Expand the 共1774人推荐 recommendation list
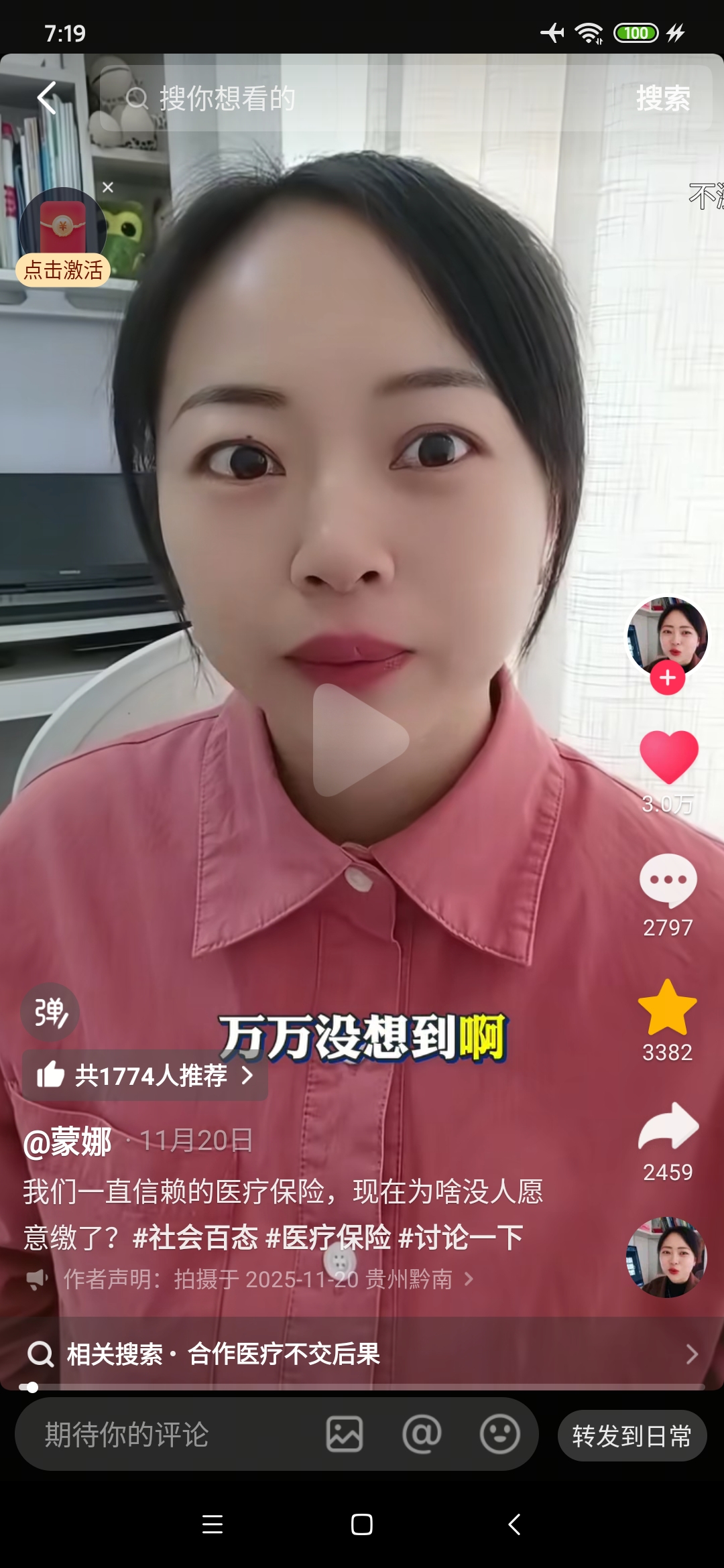The image size is (724, 1568). pyautogui.click(x=144, y=1076)
